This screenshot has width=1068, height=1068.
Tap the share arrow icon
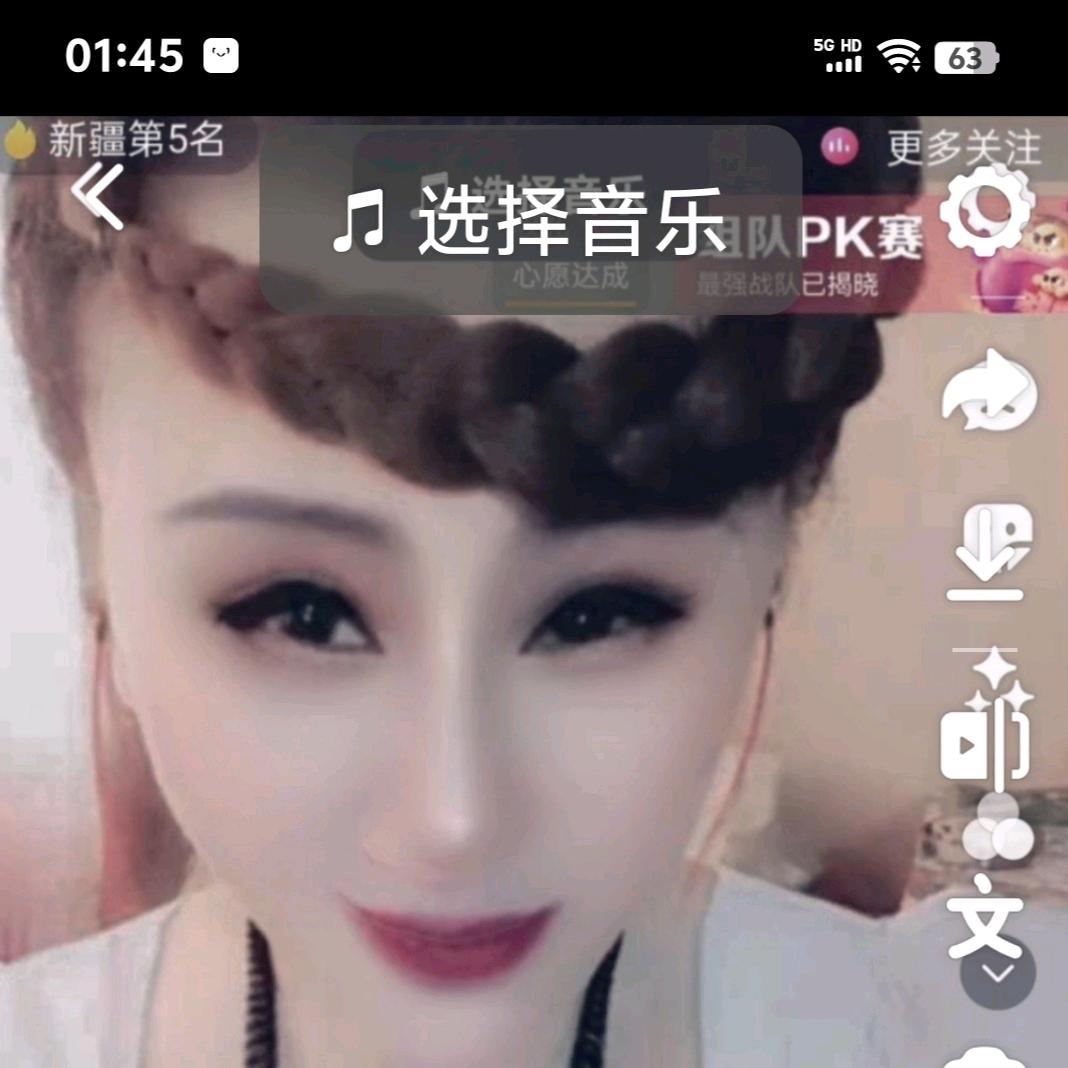point(989,391)
